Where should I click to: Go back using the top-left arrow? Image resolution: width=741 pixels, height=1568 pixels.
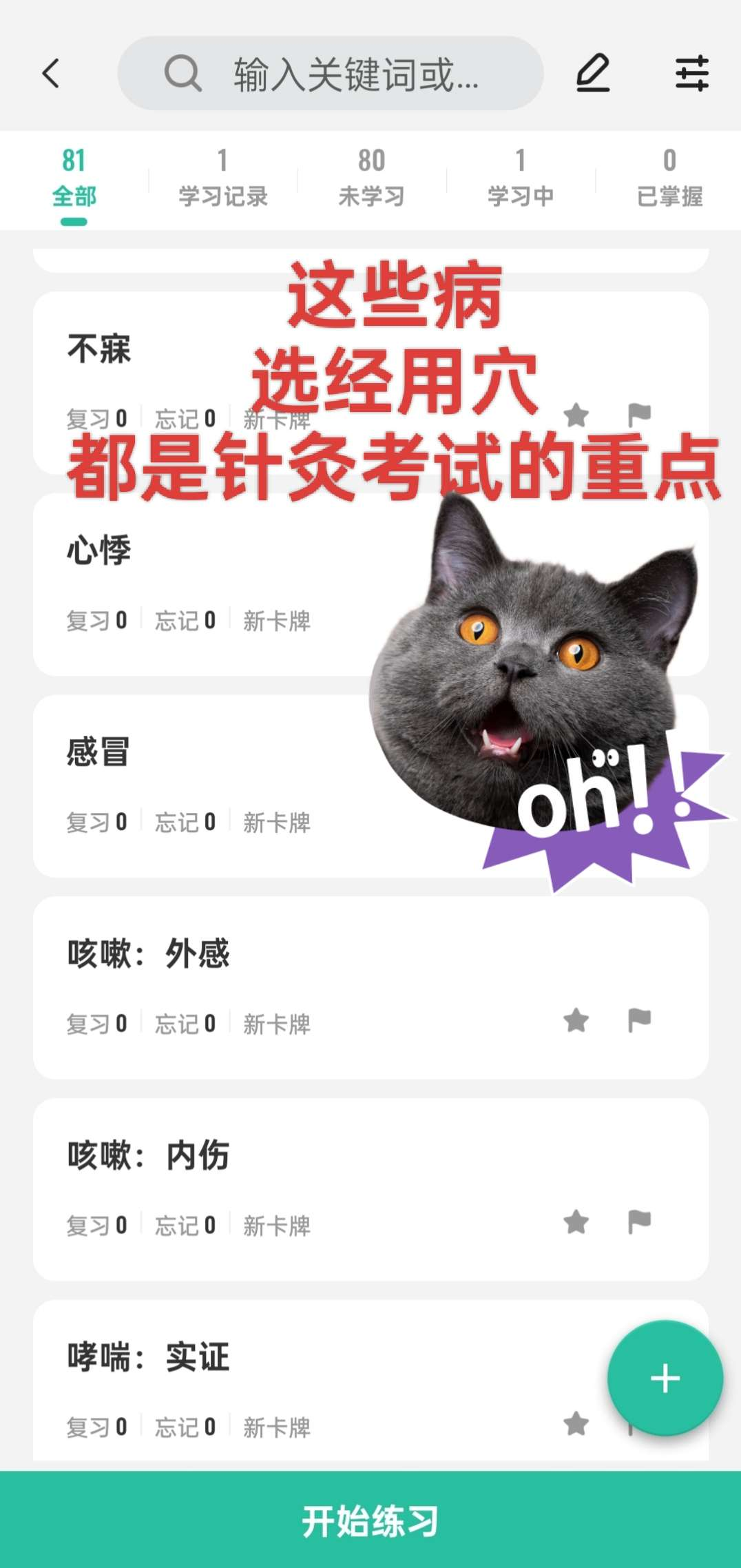pos(51,74)
